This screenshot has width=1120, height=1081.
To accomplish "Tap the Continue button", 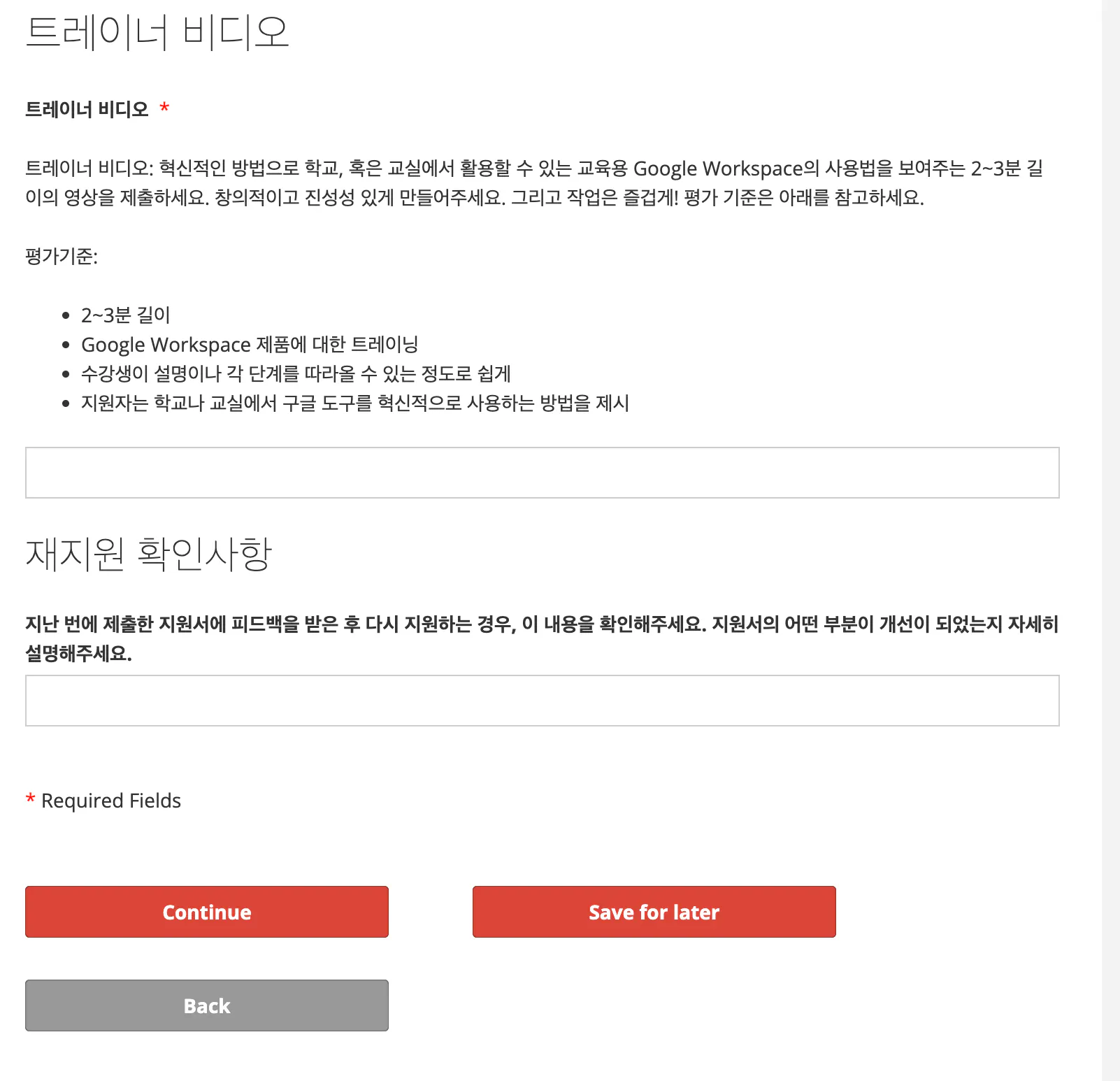I will click(x=207, y=912).
